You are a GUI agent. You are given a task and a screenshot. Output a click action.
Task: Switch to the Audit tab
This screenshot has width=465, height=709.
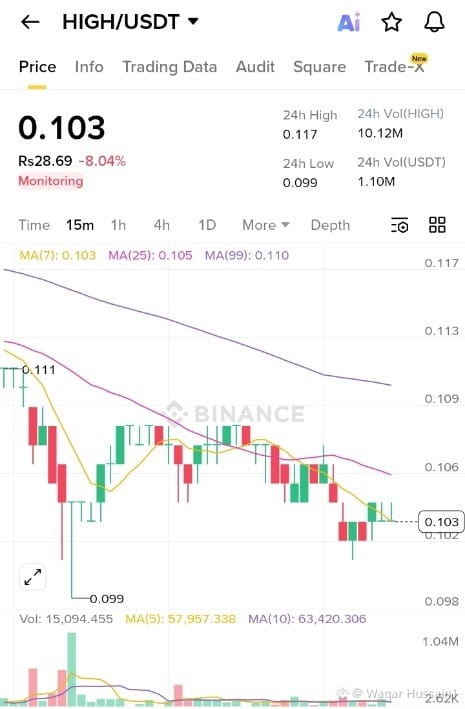point(255,67)
